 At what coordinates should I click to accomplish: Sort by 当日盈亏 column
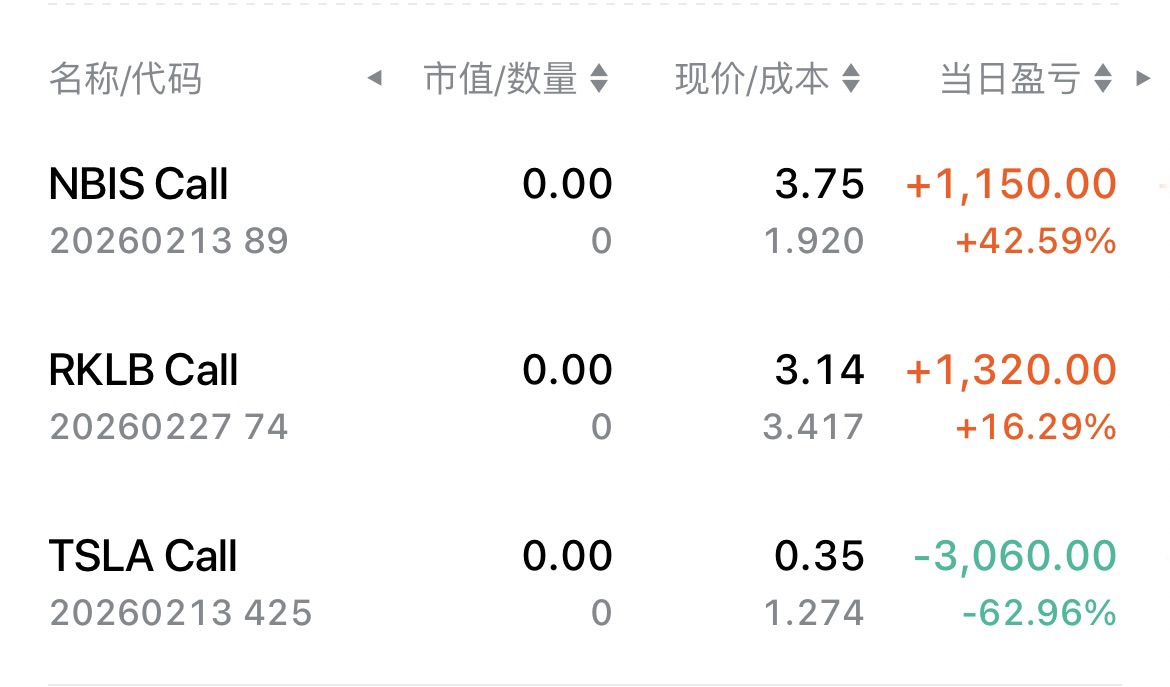pyautogui.click(x=1027, y=78)
